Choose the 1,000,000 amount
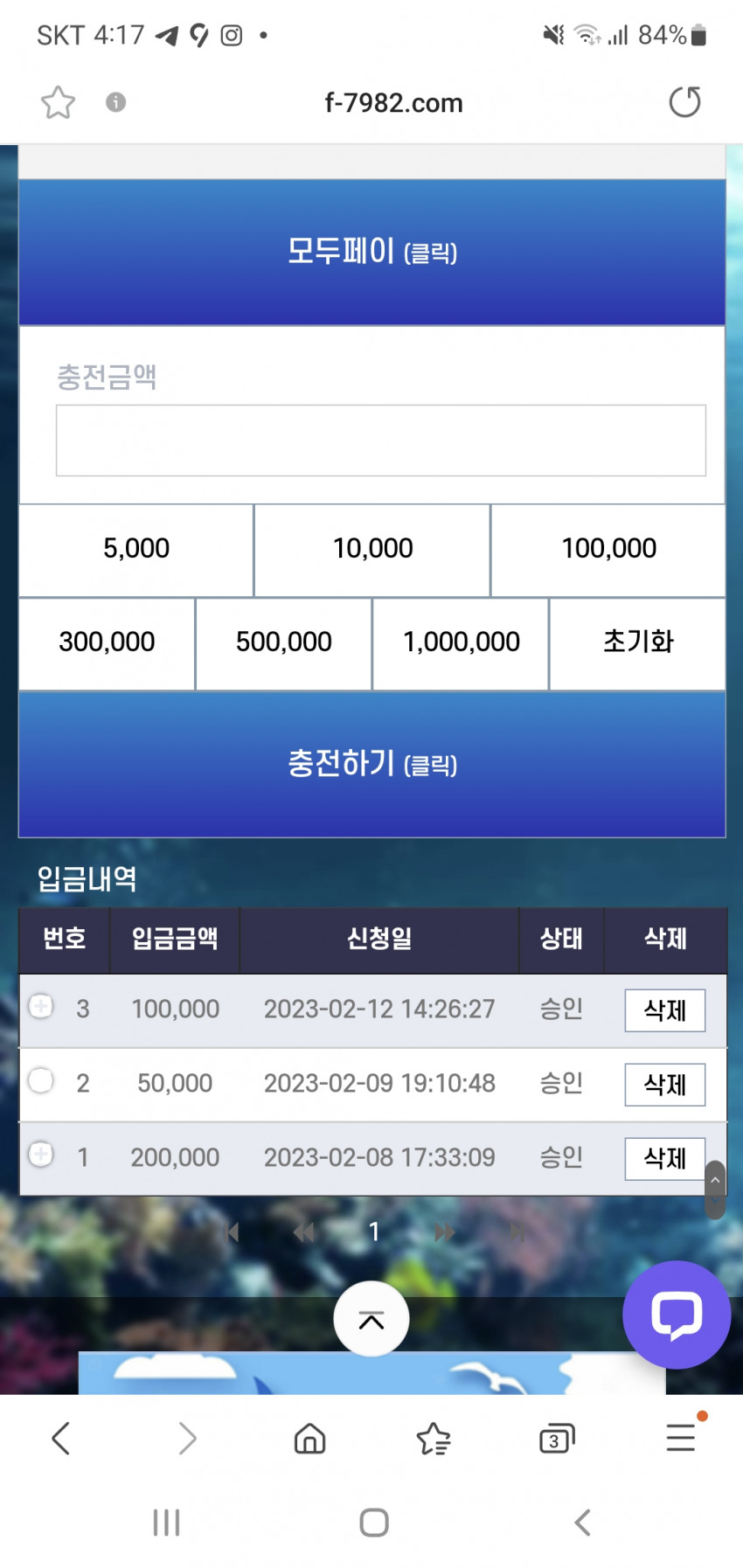The width and height of the screenshot is (743, 1568). 461,642
